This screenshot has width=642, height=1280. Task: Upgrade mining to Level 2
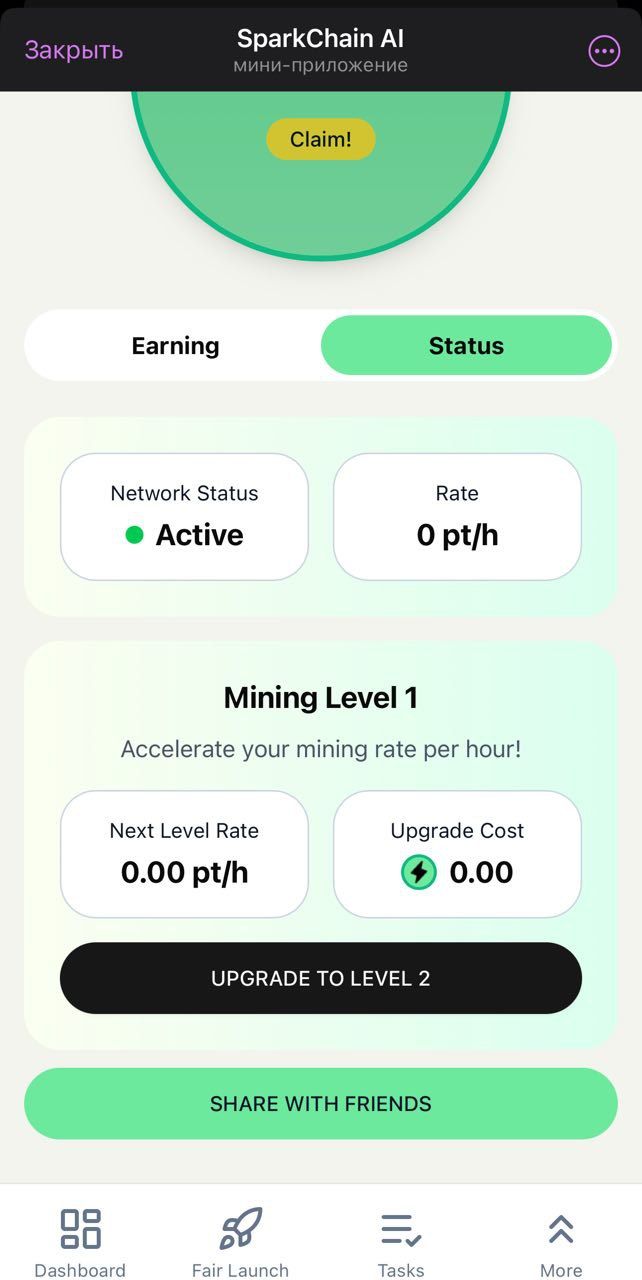320,978
